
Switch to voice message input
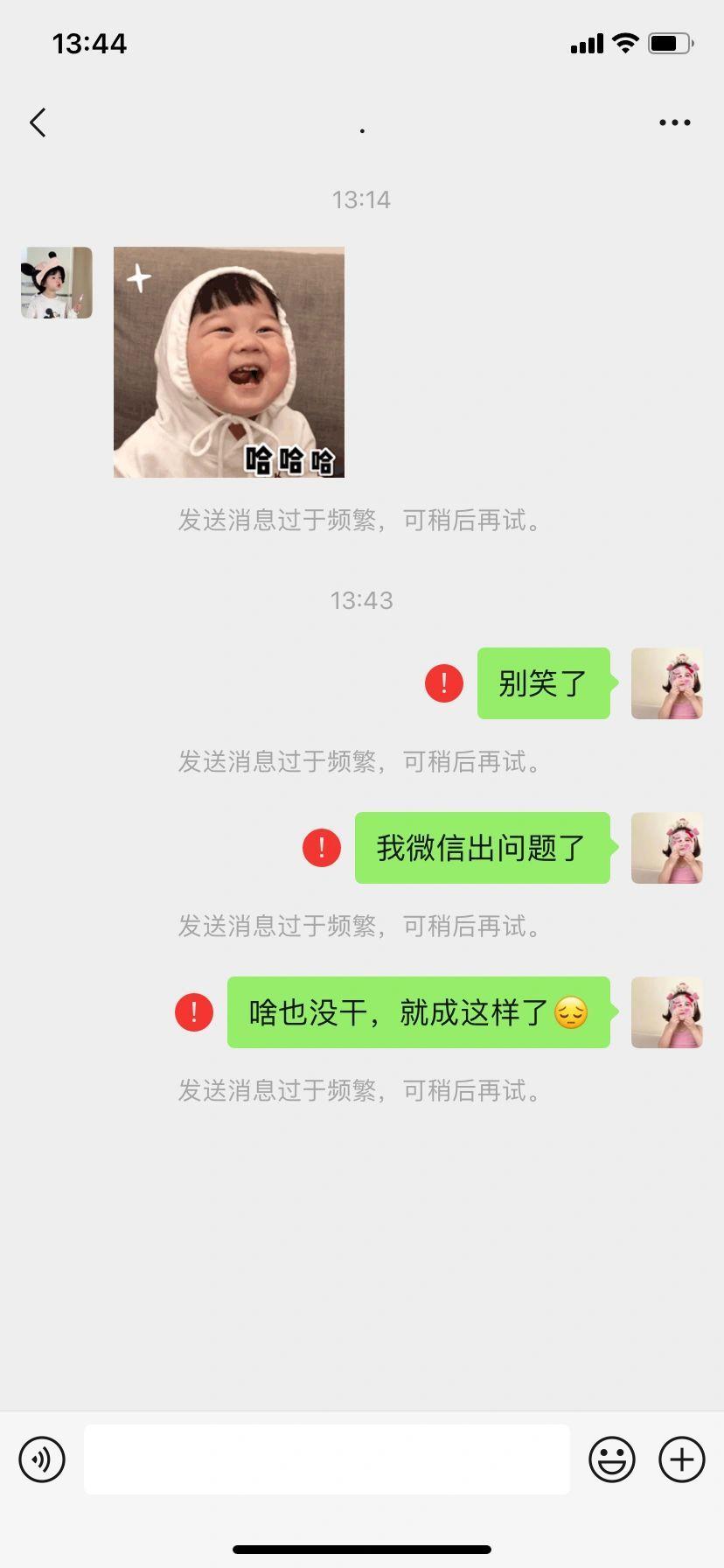[x=42, y=1459]
